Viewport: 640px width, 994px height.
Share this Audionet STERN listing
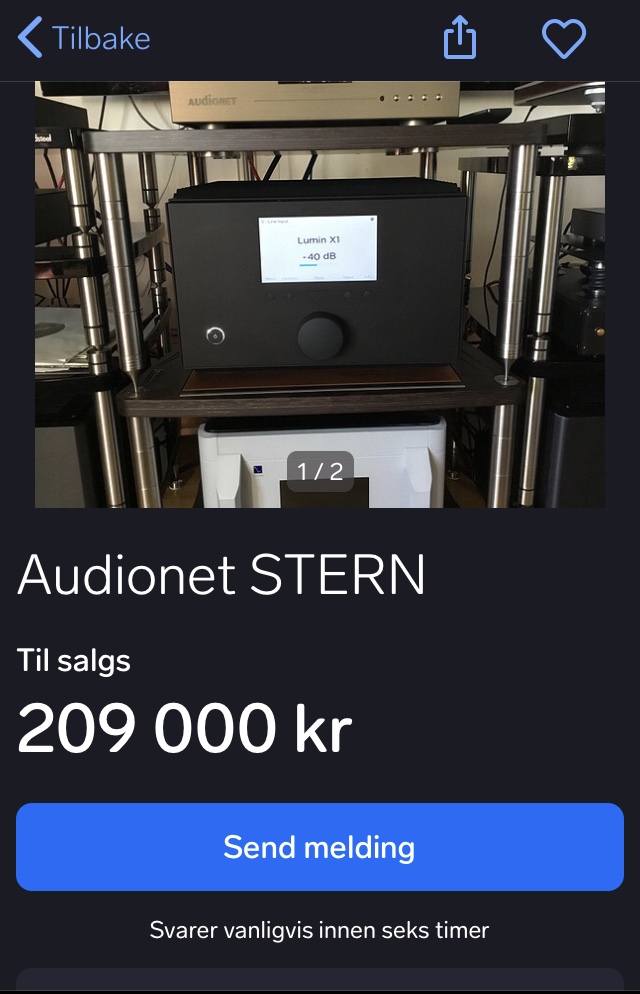tap(459, 39)
